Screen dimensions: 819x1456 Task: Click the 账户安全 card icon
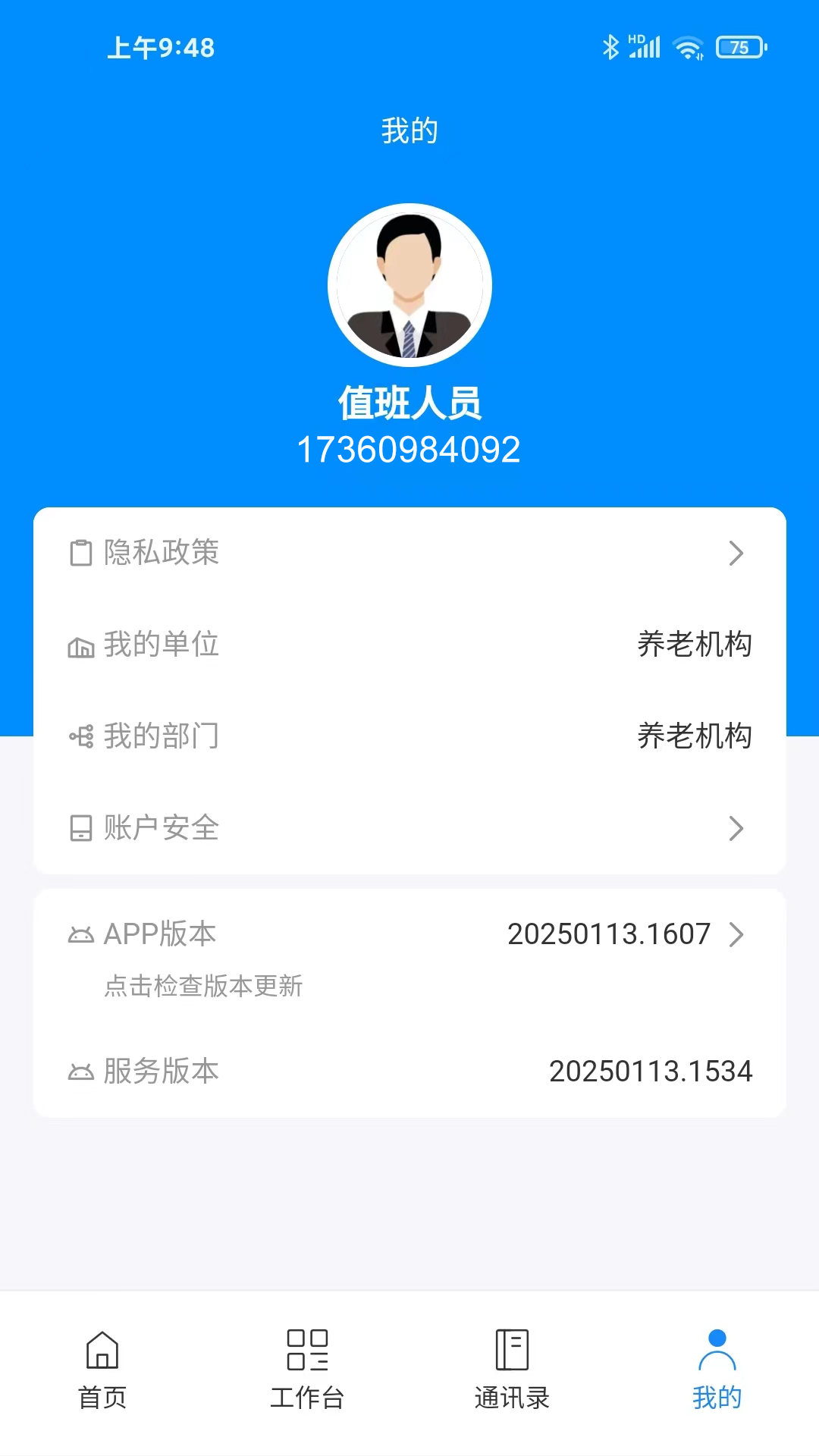point(80,829)
